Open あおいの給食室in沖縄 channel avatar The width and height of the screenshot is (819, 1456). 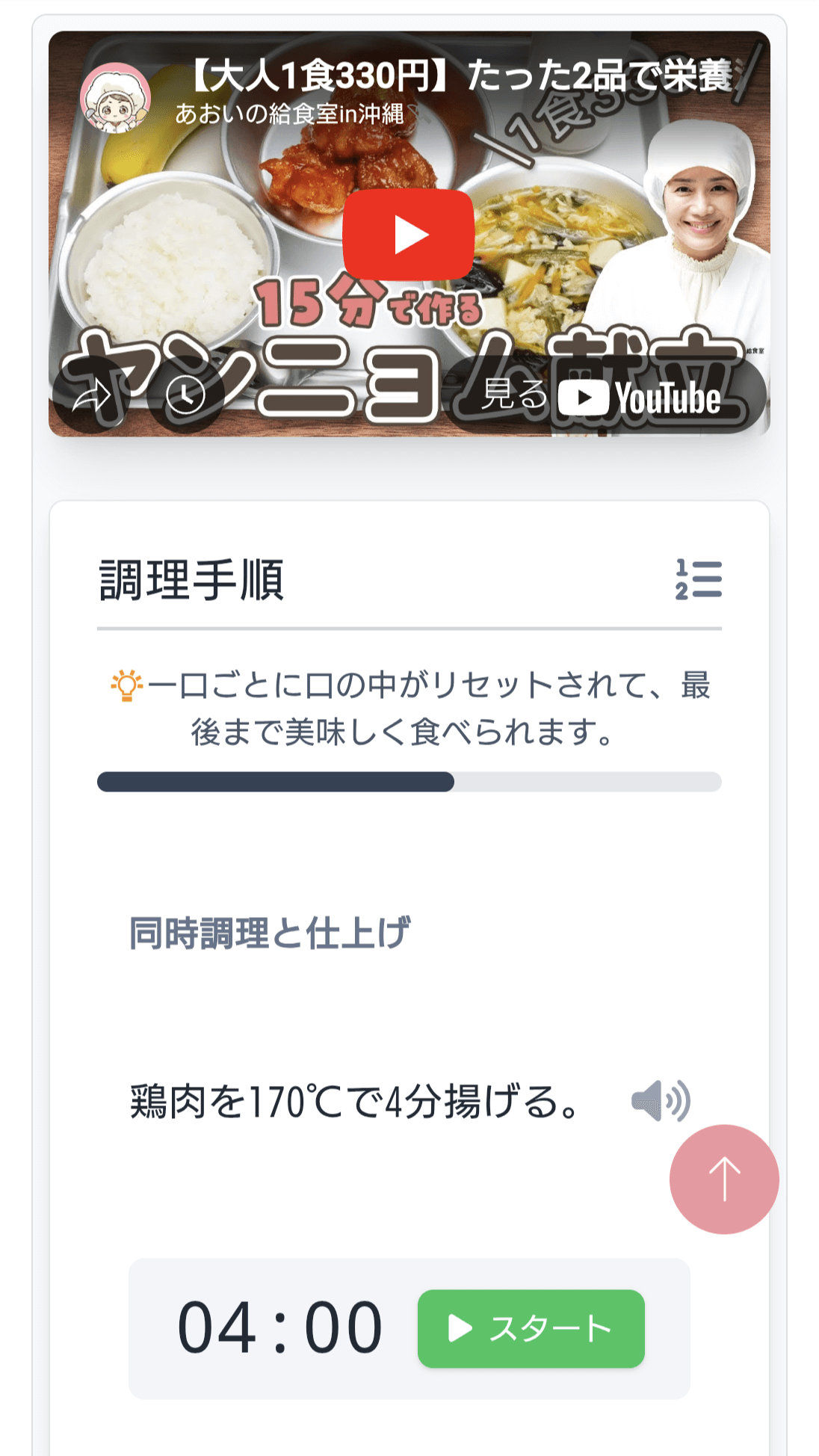click(115, 98)
